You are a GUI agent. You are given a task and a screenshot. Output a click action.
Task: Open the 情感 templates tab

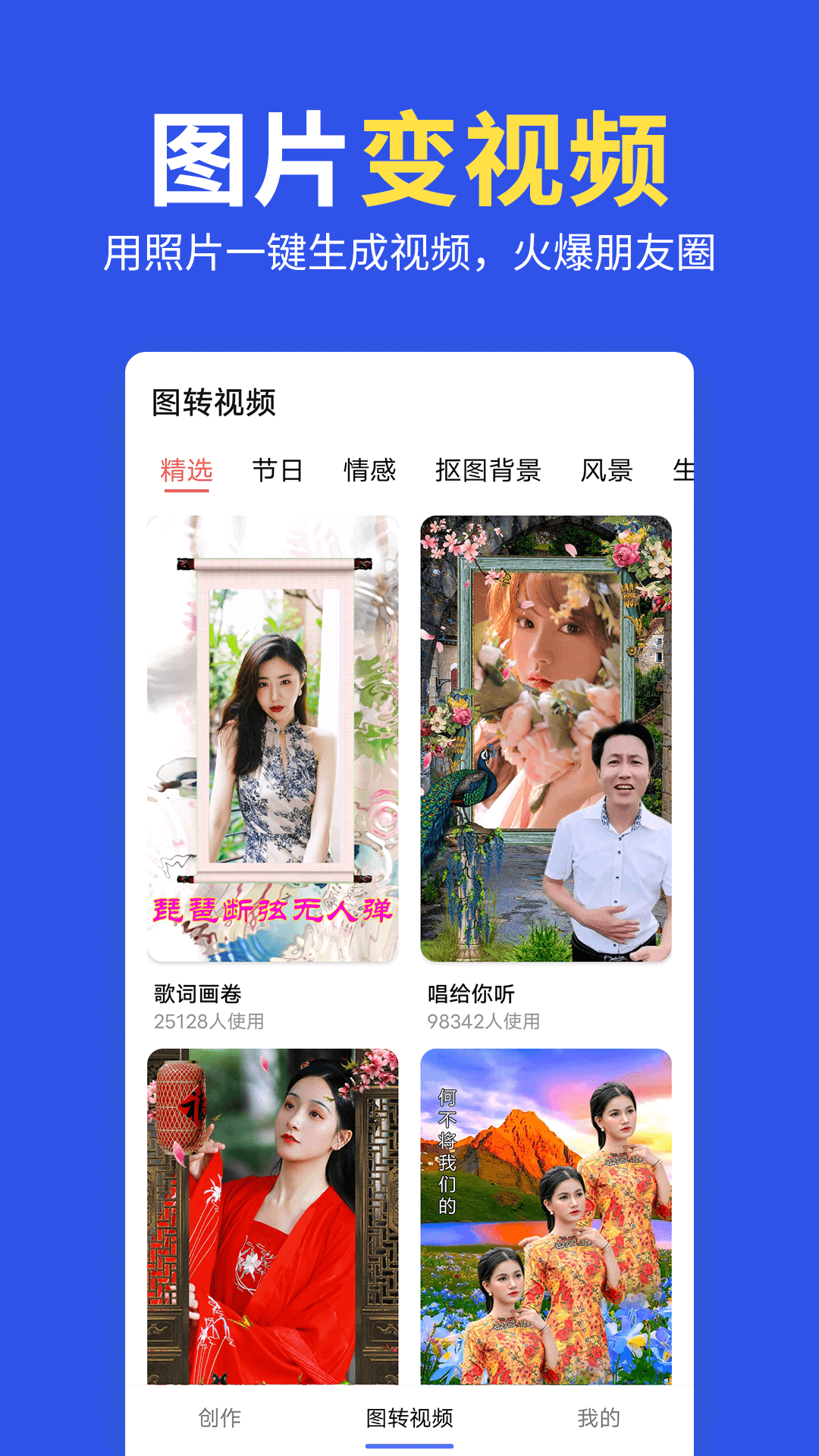(369, 470)
